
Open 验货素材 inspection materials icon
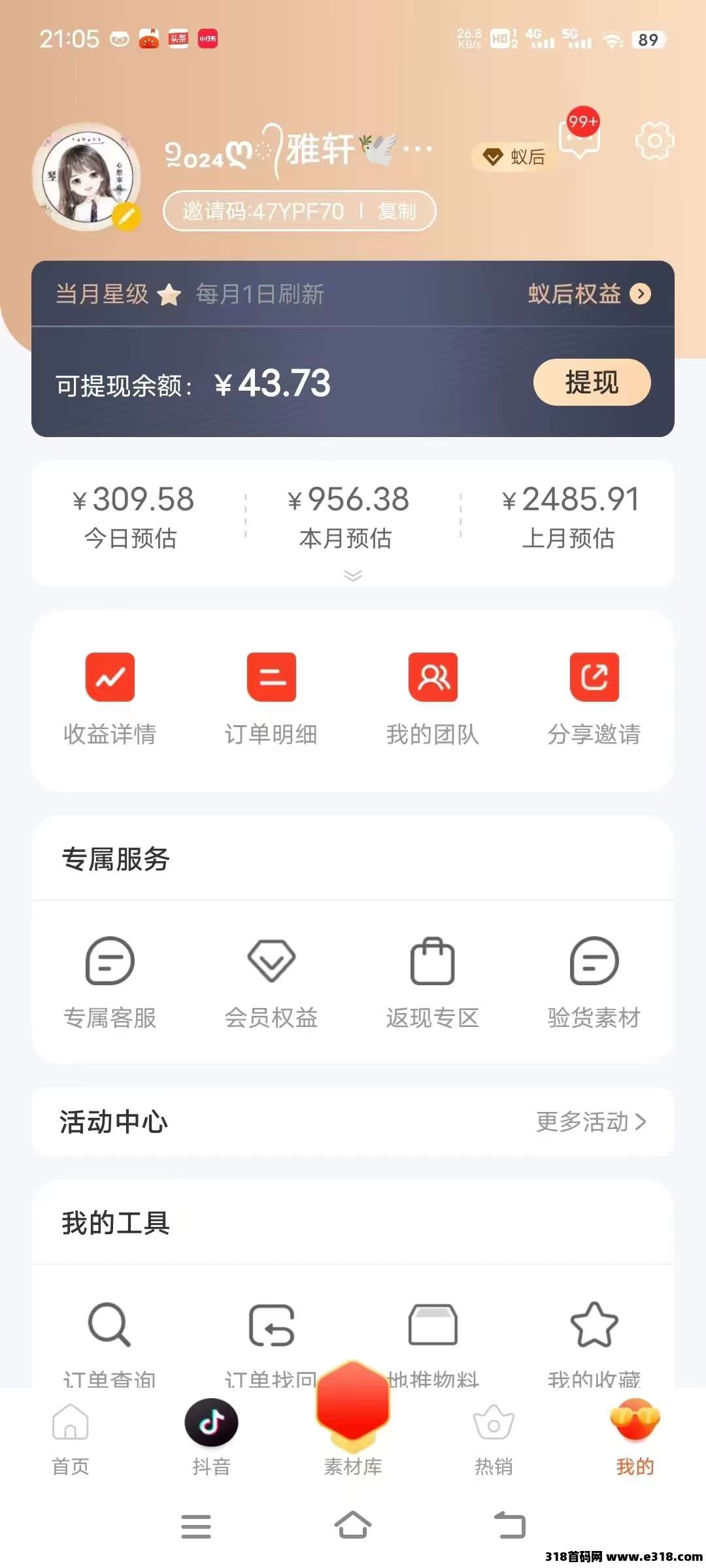pyautogui.click(x=595, y=961)
